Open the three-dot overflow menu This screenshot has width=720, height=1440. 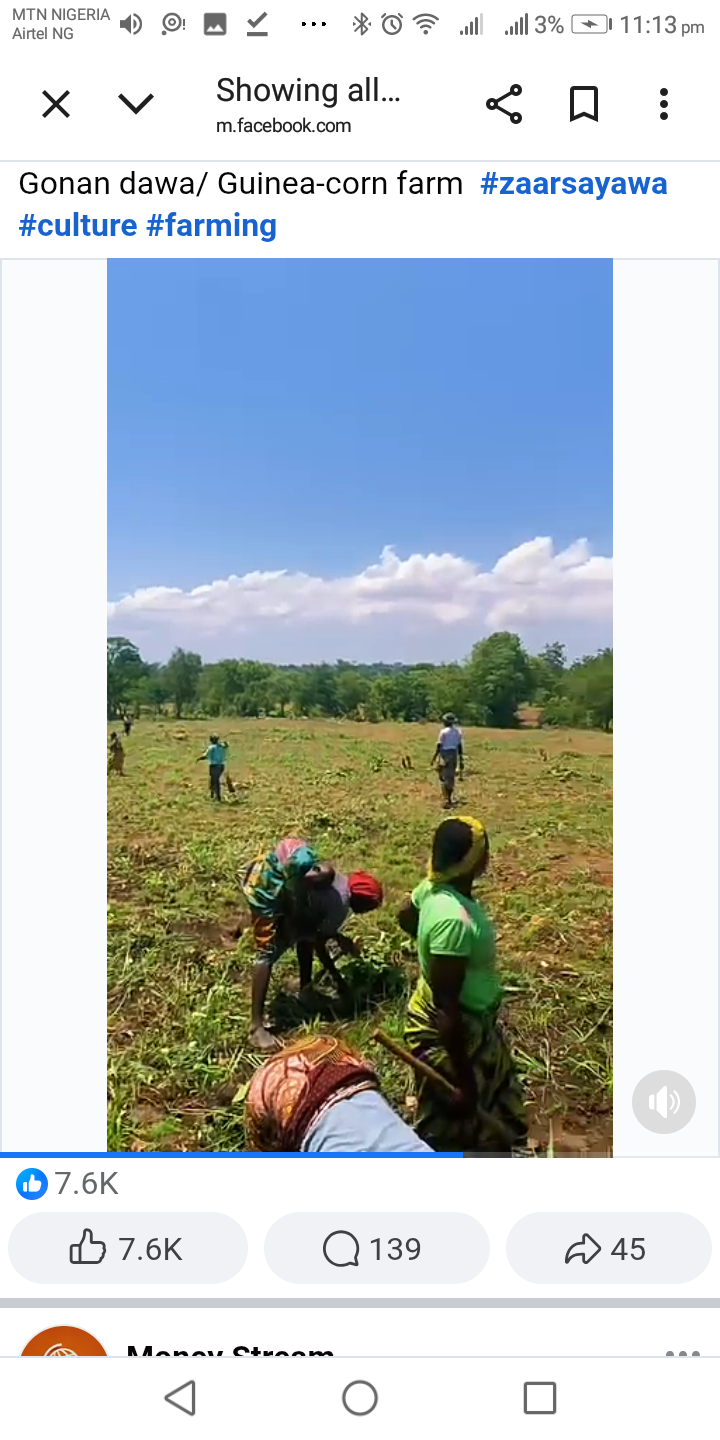(x=664, y=104)
